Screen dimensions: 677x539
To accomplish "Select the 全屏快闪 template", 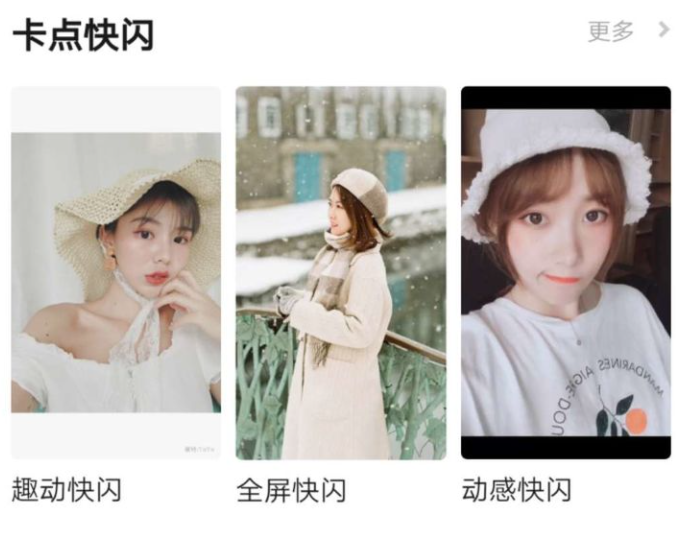I will [340, 272].
